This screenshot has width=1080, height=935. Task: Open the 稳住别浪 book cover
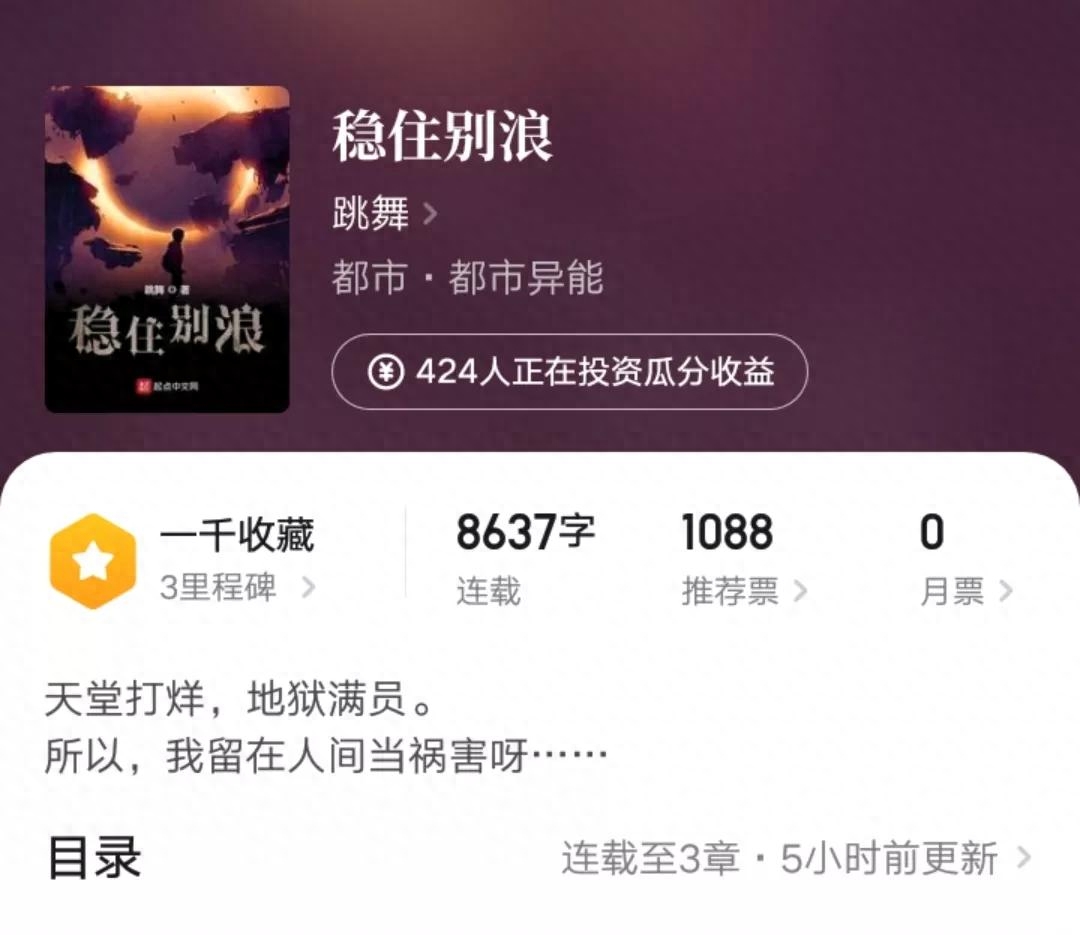click(x=167, y=249)
